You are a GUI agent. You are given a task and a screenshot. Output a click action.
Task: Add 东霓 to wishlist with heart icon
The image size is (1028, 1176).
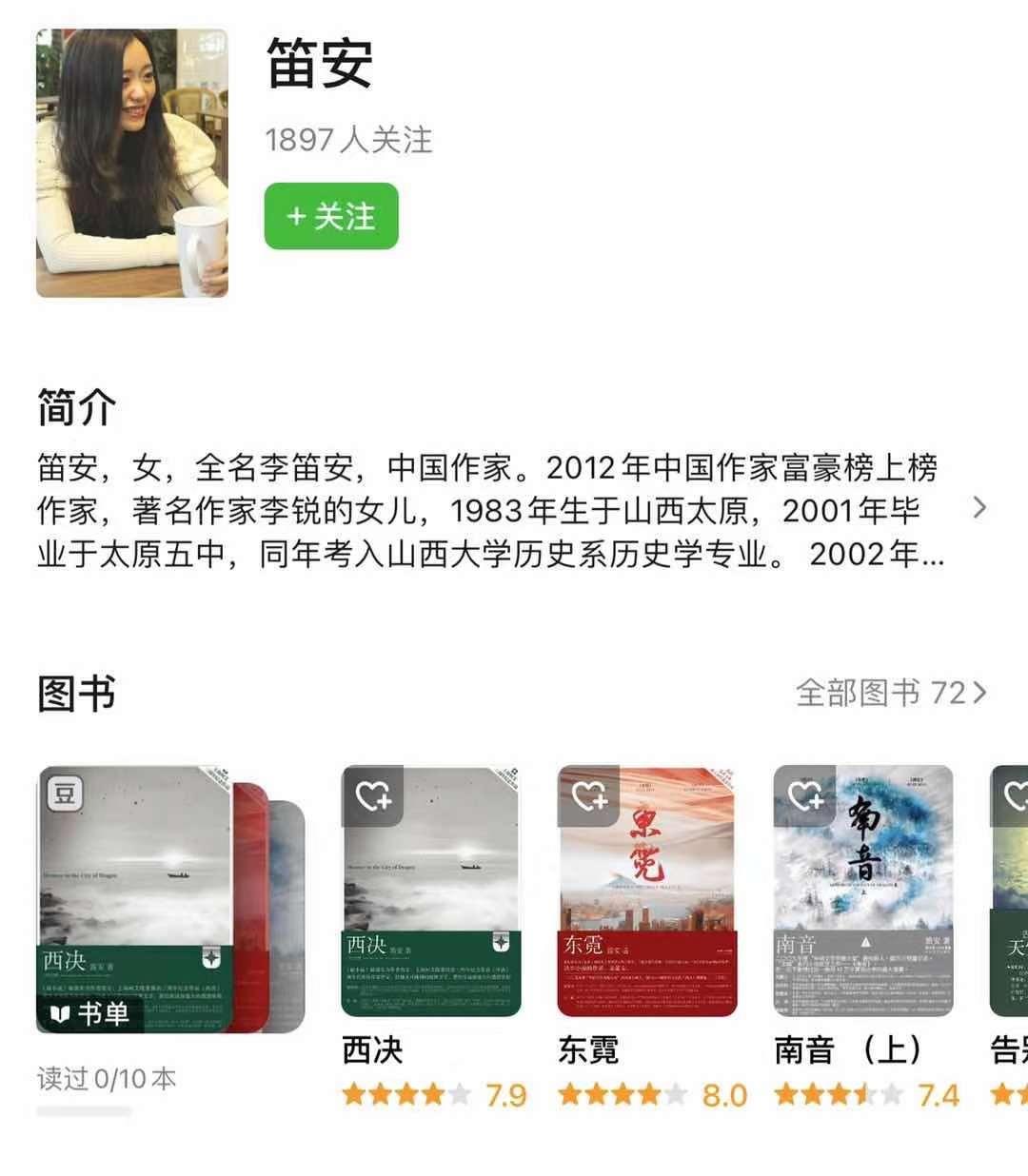tap(588, 795)
